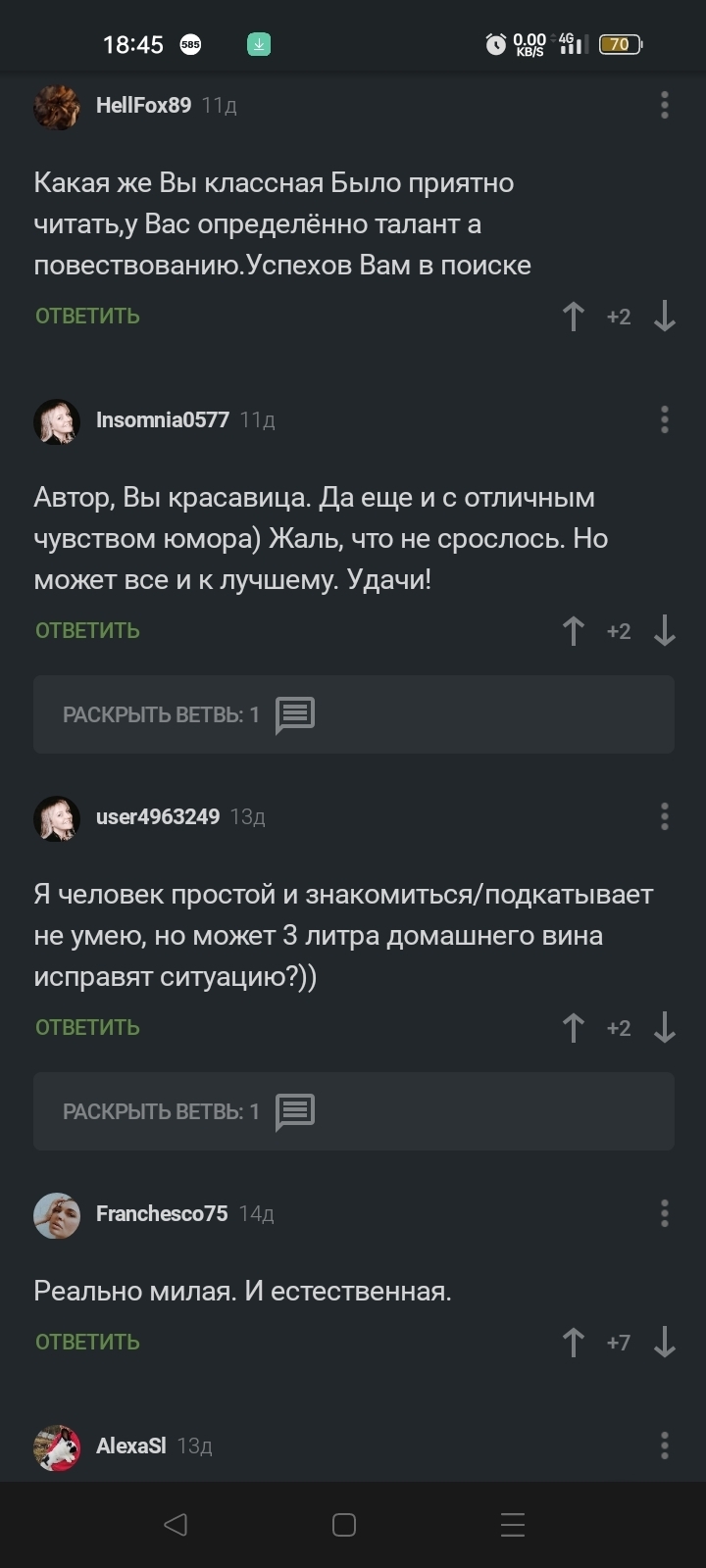Downvote HellFox89's comment
This screenshot has width=706, height=1568.
click(x=664, y=317)
